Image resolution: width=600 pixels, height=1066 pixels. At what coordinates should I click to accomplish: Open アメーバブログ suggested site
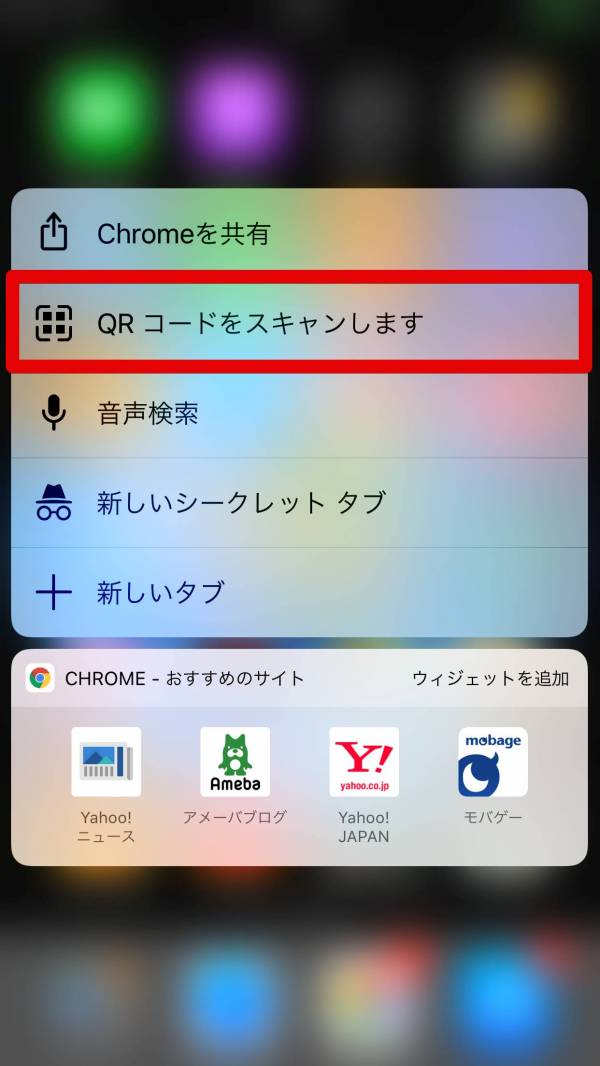pos(235,763)
